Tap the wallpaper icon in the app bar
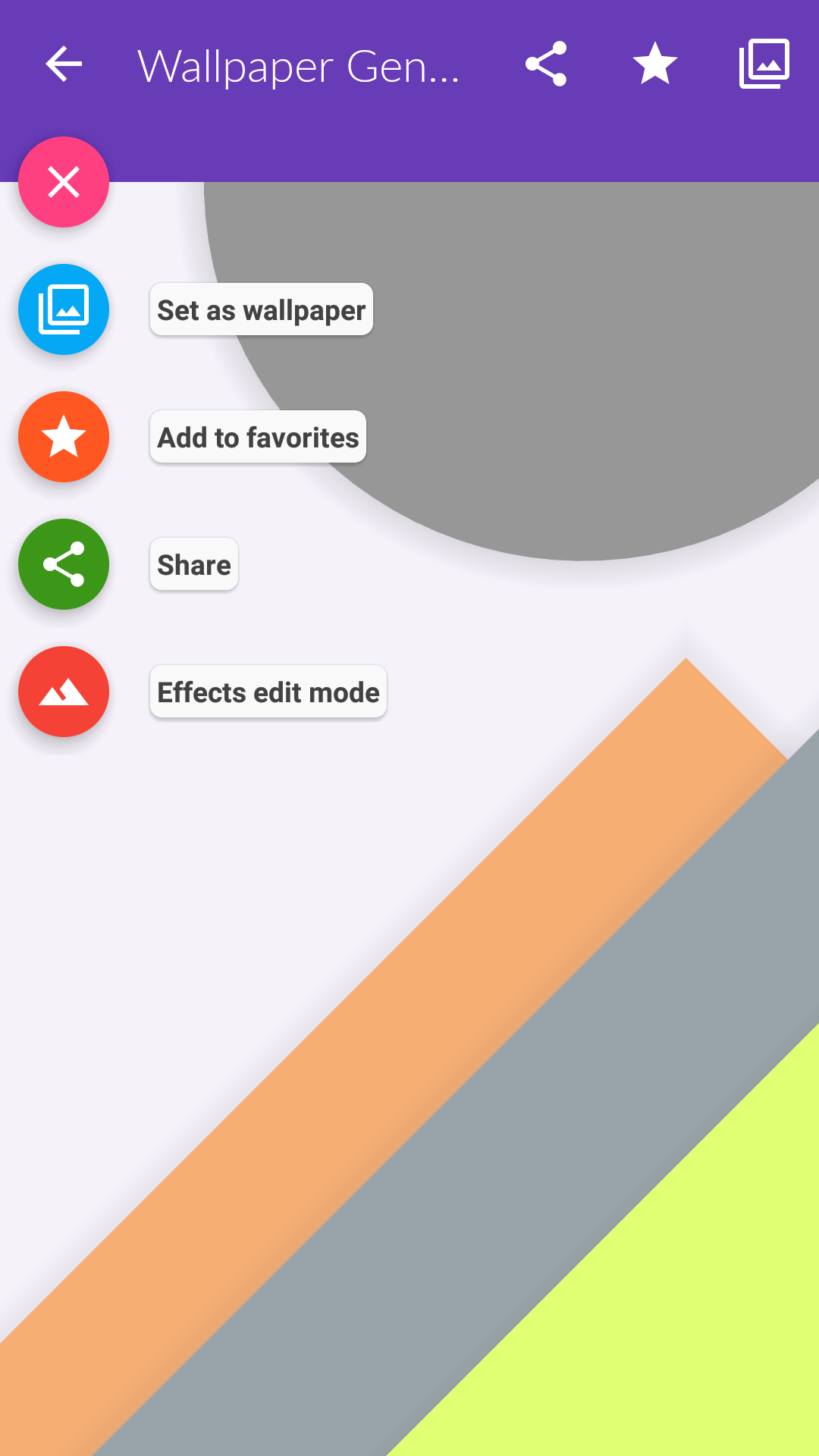 [x=764, y=64]
